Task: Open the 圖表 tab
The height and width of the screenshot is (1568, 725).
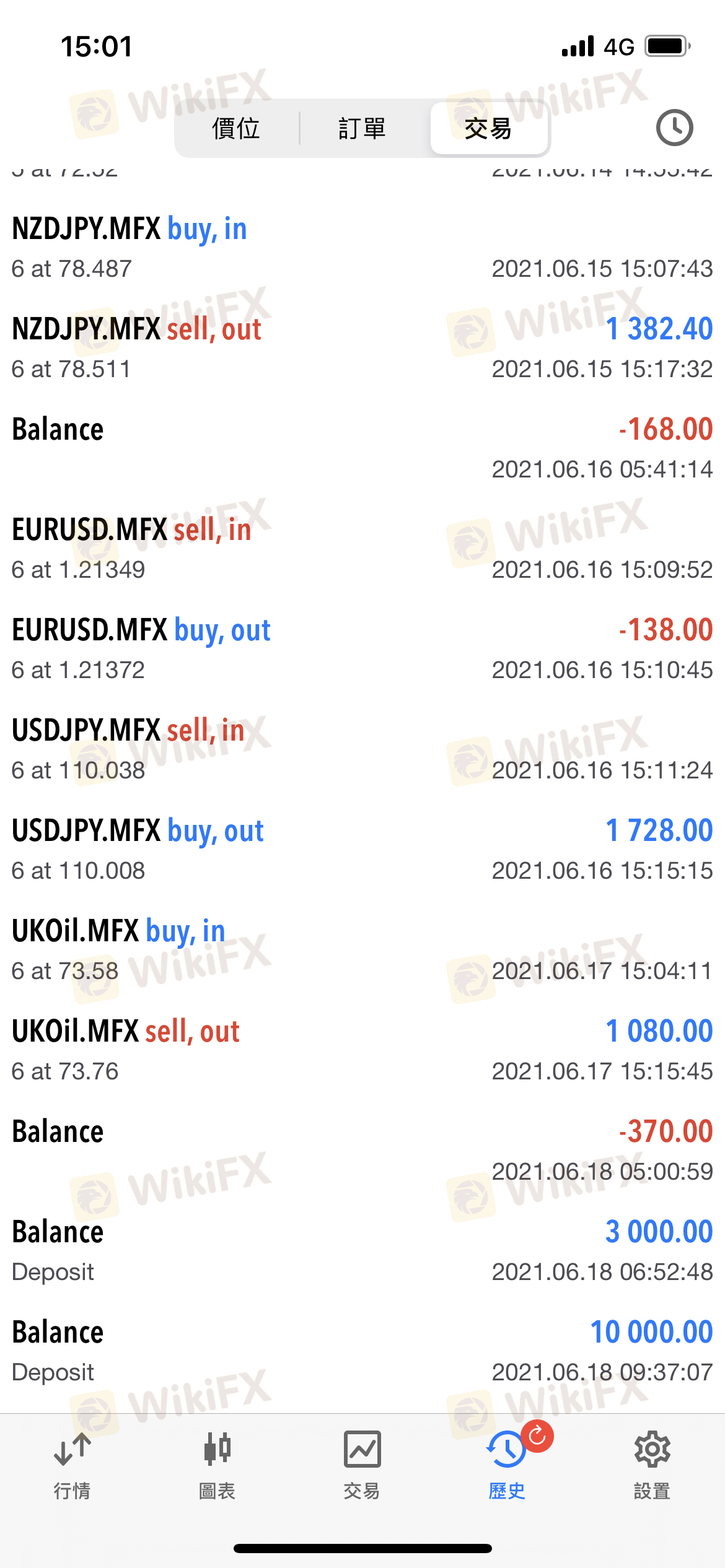Action: click(217, 1465)
